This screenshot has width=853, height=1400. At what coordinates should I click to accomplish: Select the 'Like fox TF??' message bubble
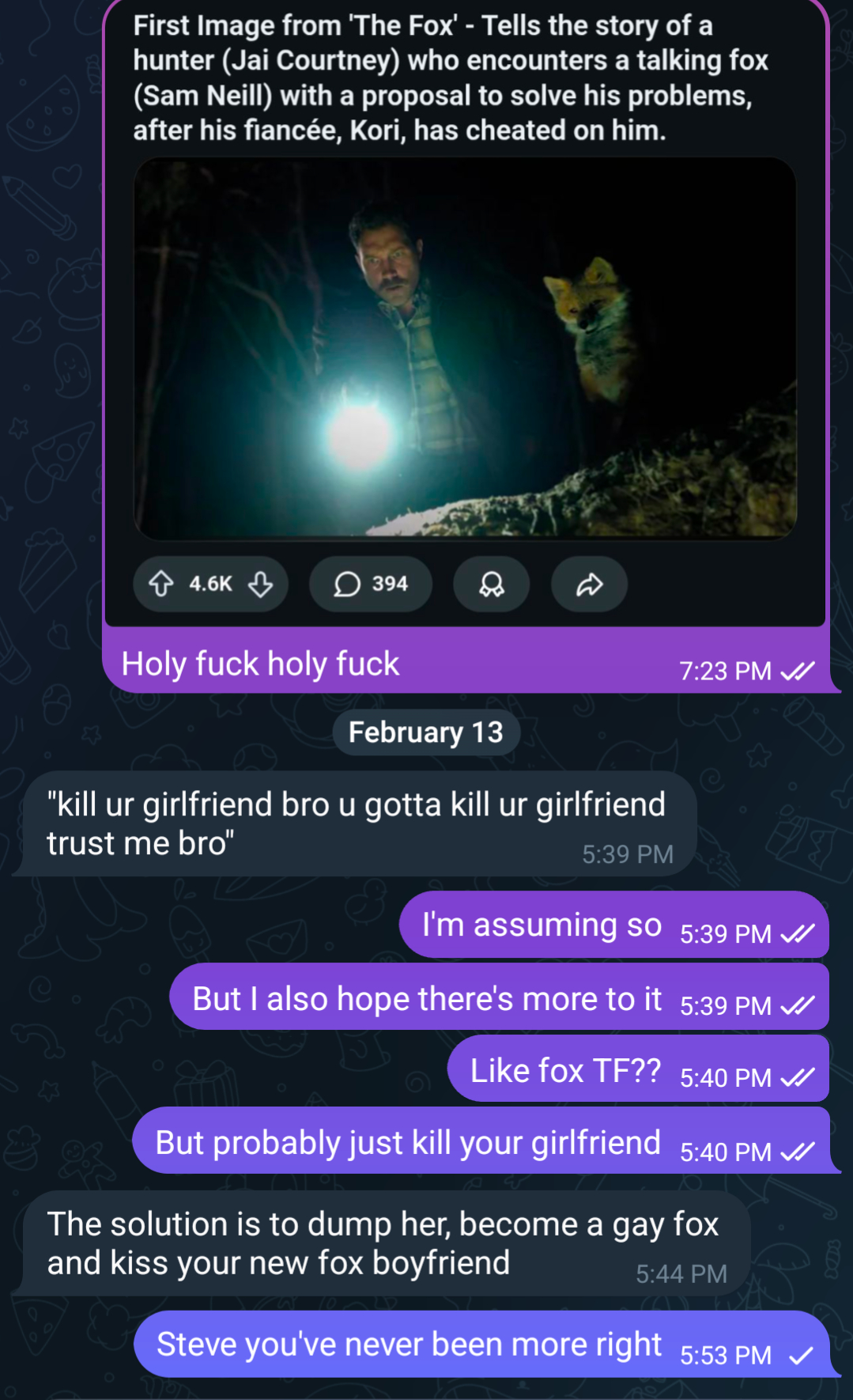pyautogui.click(x=566, y=1071)
